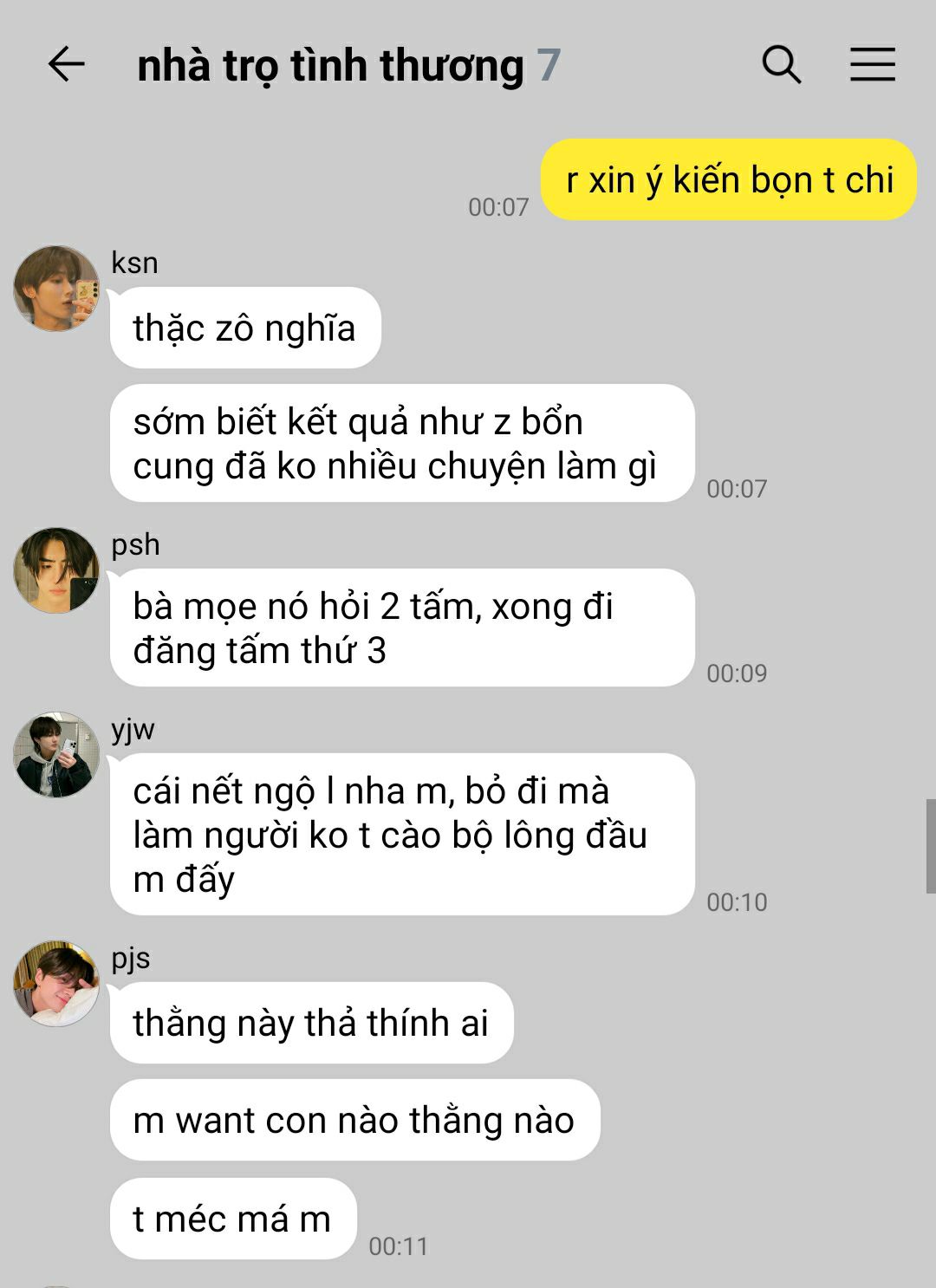
Task: Open the chat room hamburger menu
Action: point(872,65)
